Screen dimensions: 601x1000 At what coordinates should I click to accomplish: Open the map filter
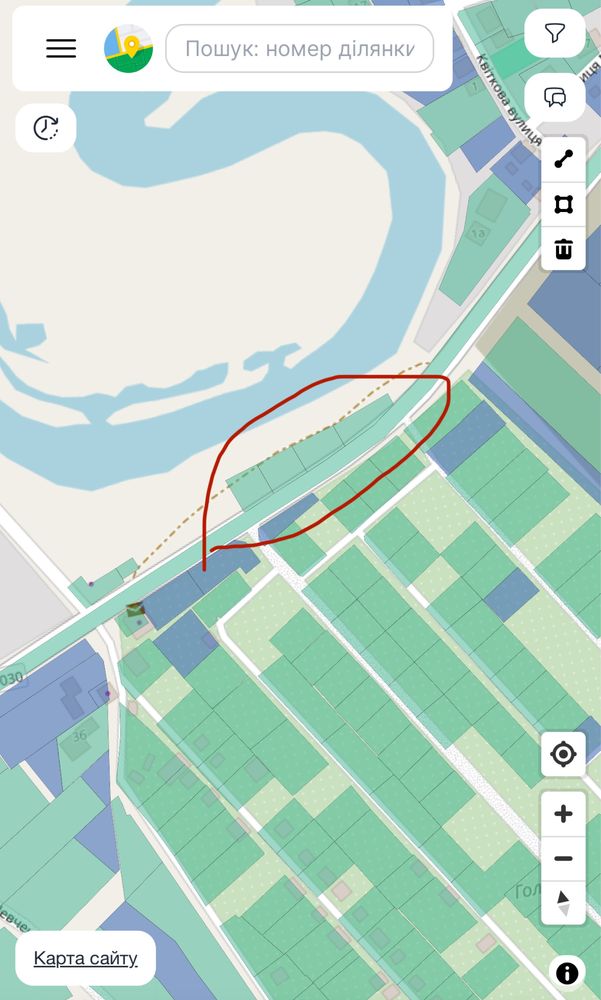click(x=554, y=33)
